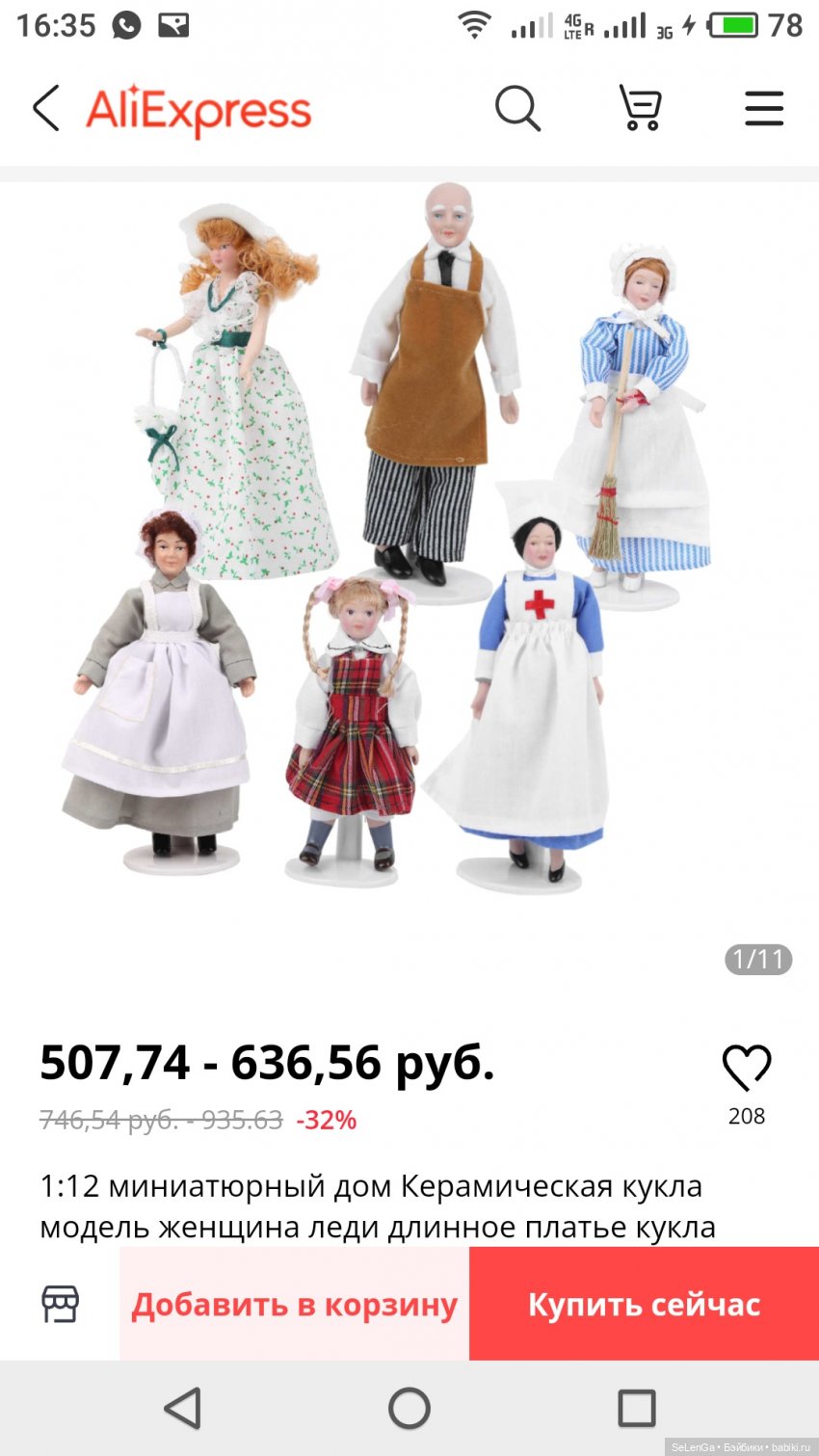Tap the system home button
819x1456 pixels.
(x=409, y=1408)
